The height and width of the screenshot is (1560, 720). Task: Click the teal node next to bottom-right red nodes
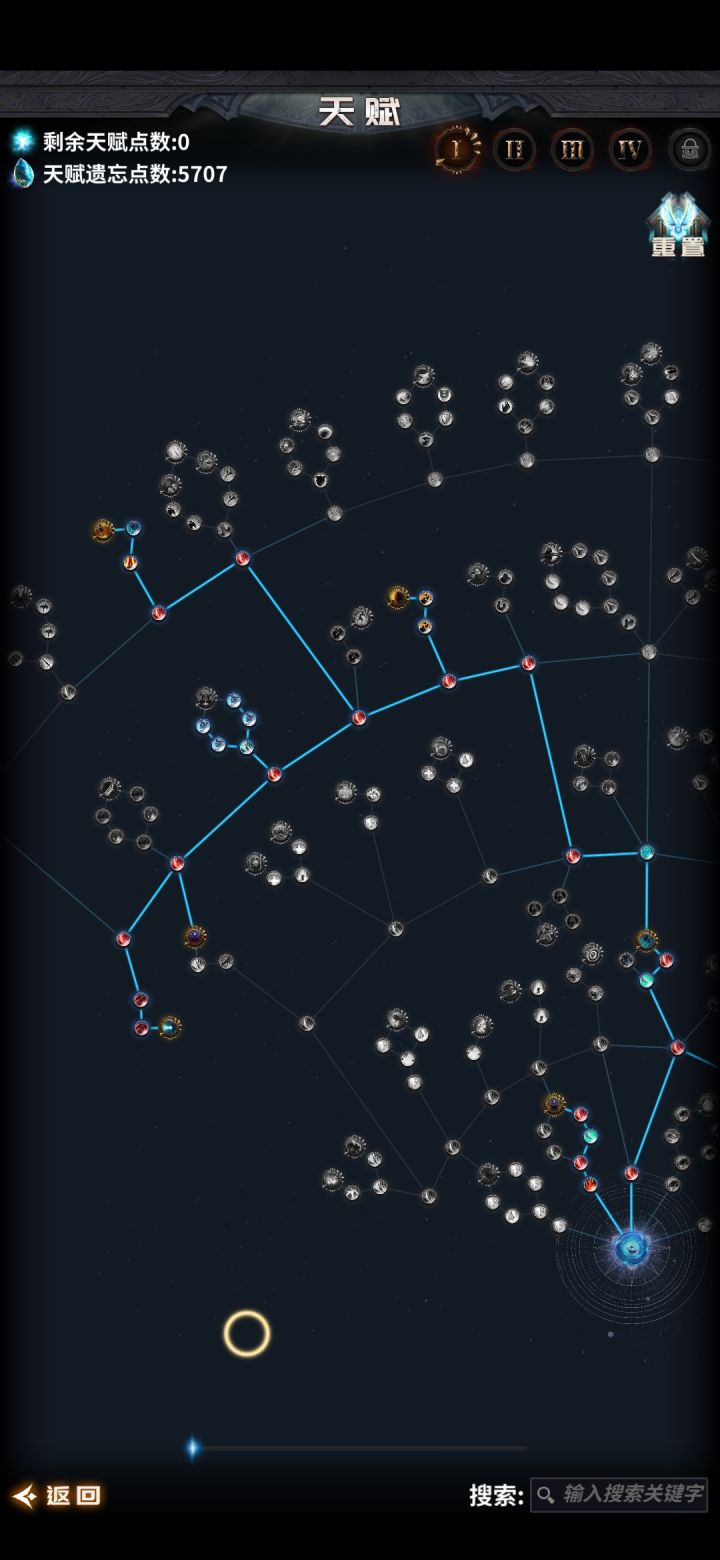(x=592, y=1137)
